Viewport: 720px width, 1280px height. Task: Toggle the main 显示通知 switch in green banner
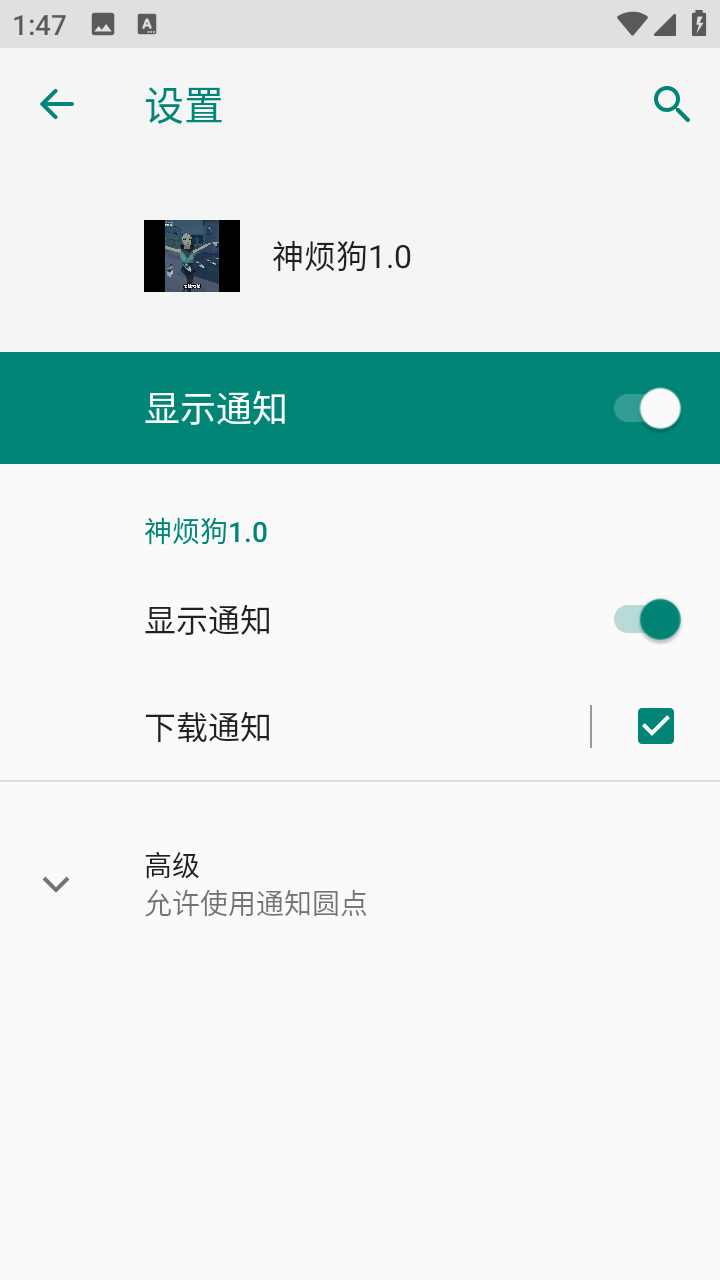[647, 408]
